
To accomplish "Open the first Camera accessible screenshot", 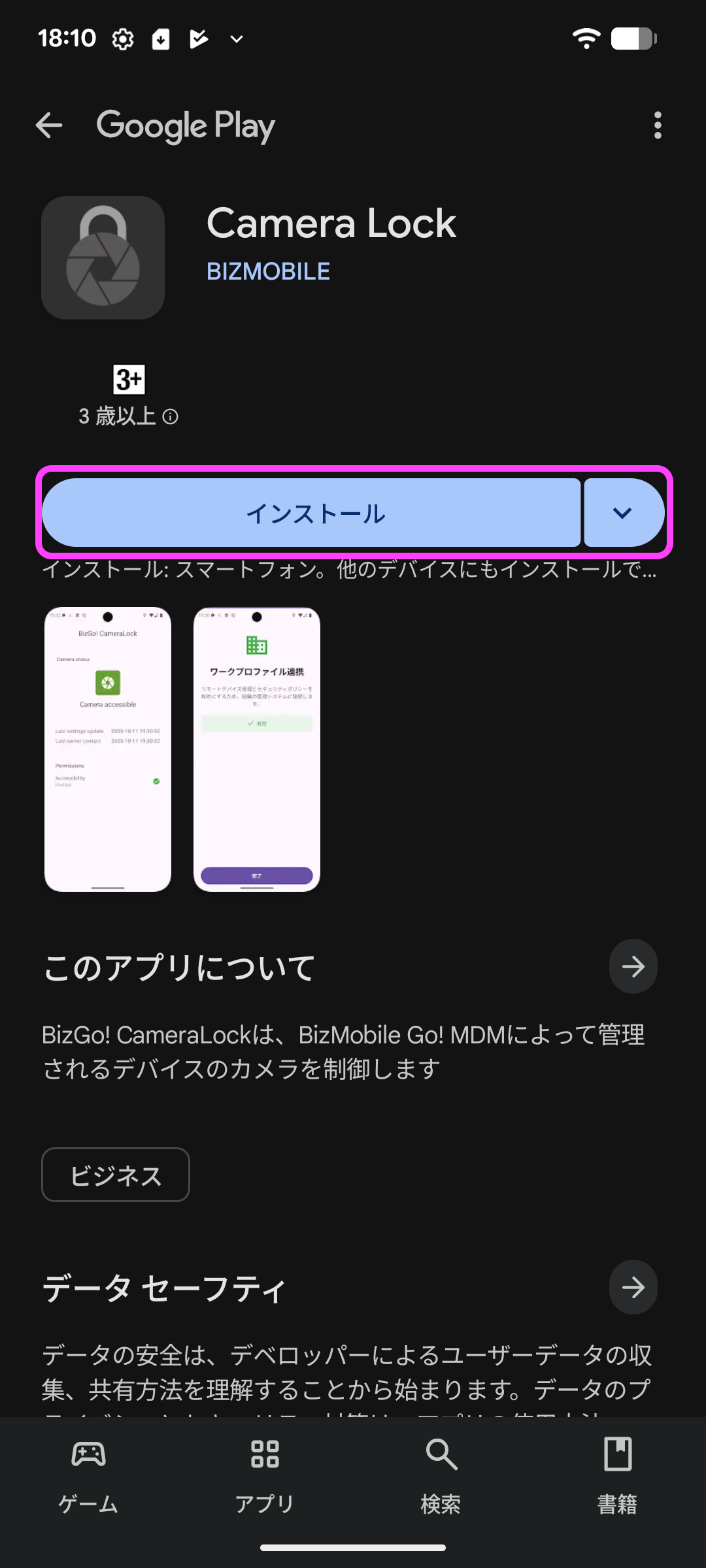I will pyautogui.click(x=108, y=749).
